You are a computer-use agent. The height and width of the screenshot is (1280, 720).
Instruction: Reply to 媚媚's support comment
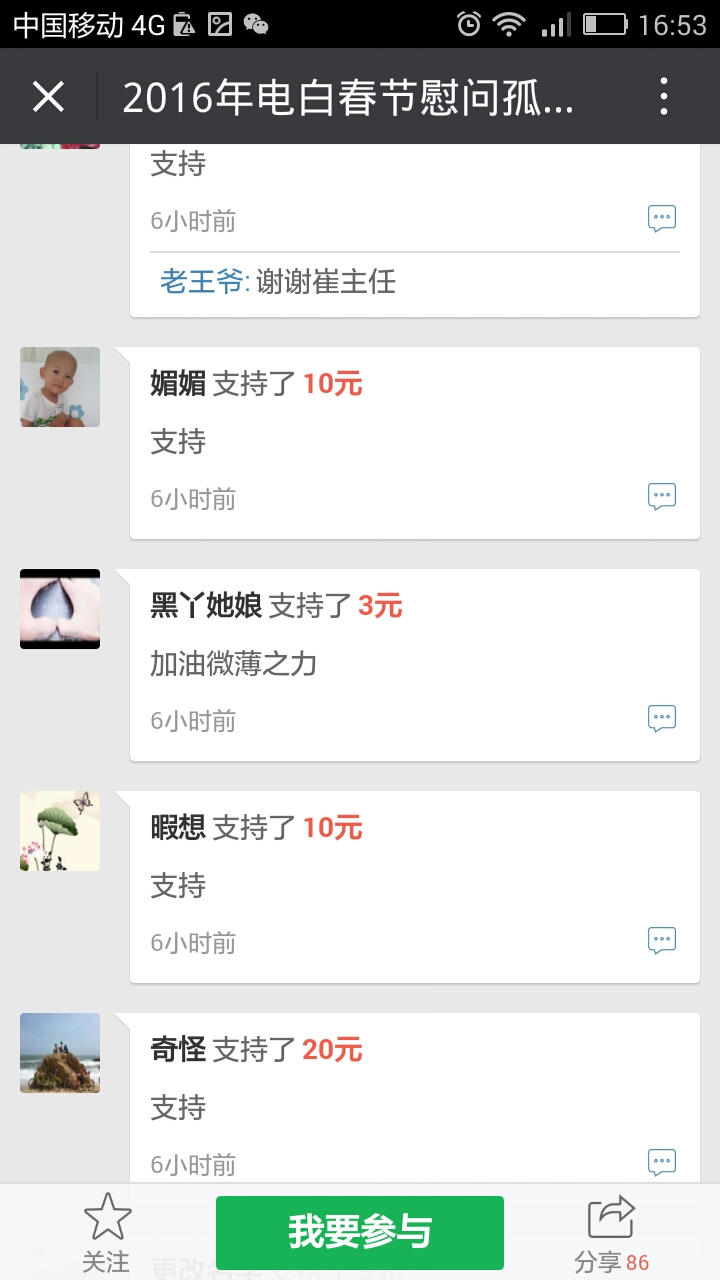coord(662,496)
